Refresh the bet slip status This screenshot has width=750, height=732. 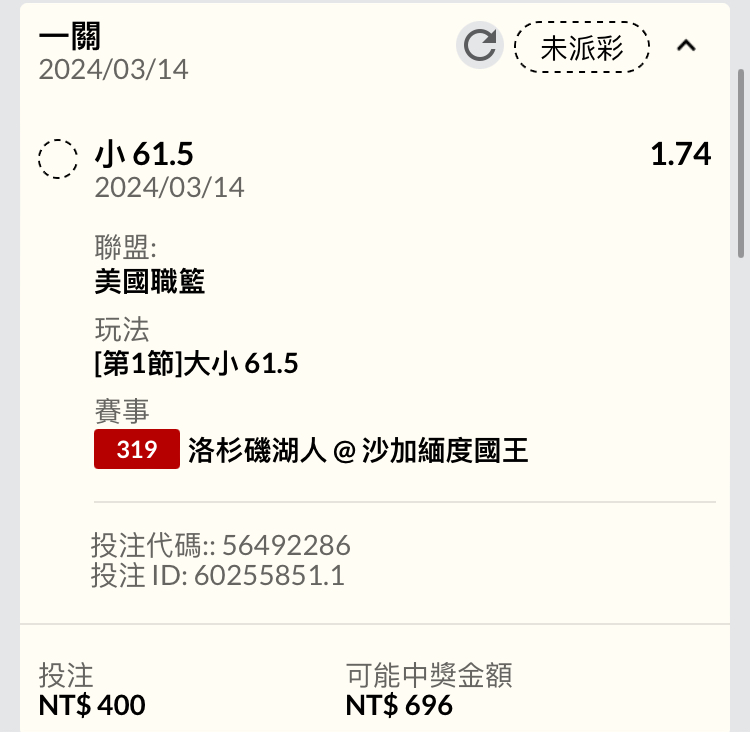(480, 46)
